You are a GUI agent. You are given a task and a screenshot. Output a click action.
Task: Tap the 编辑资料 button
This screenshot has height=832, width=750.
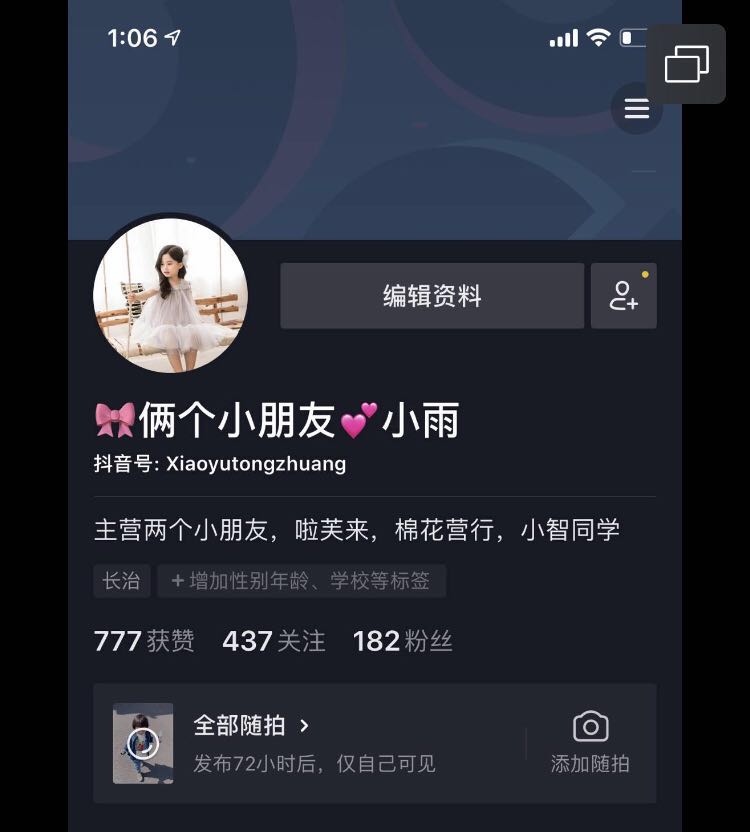(x=432, y=296)
